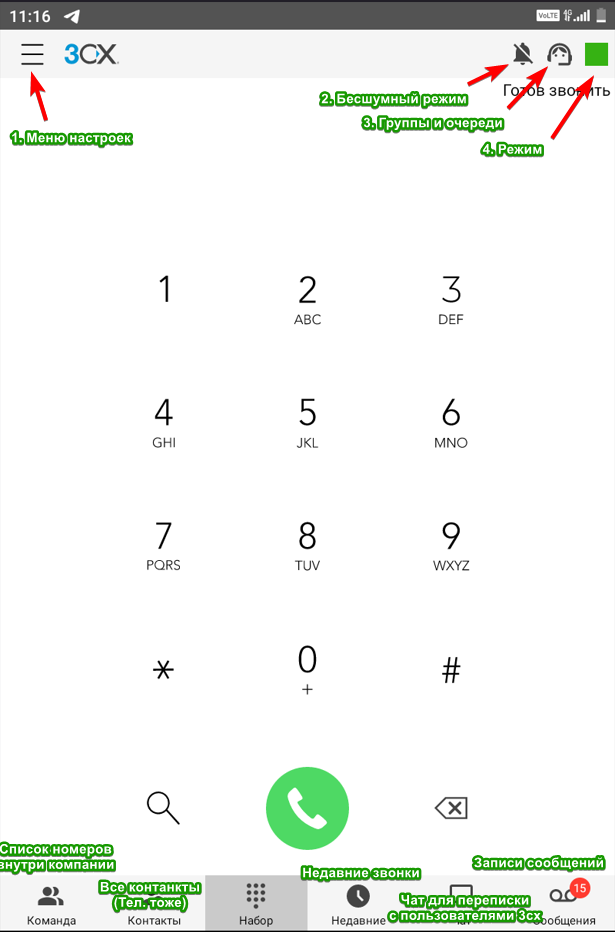
Task: Change status via the green square
Action: pyautogui.click(x=596, y=54)
